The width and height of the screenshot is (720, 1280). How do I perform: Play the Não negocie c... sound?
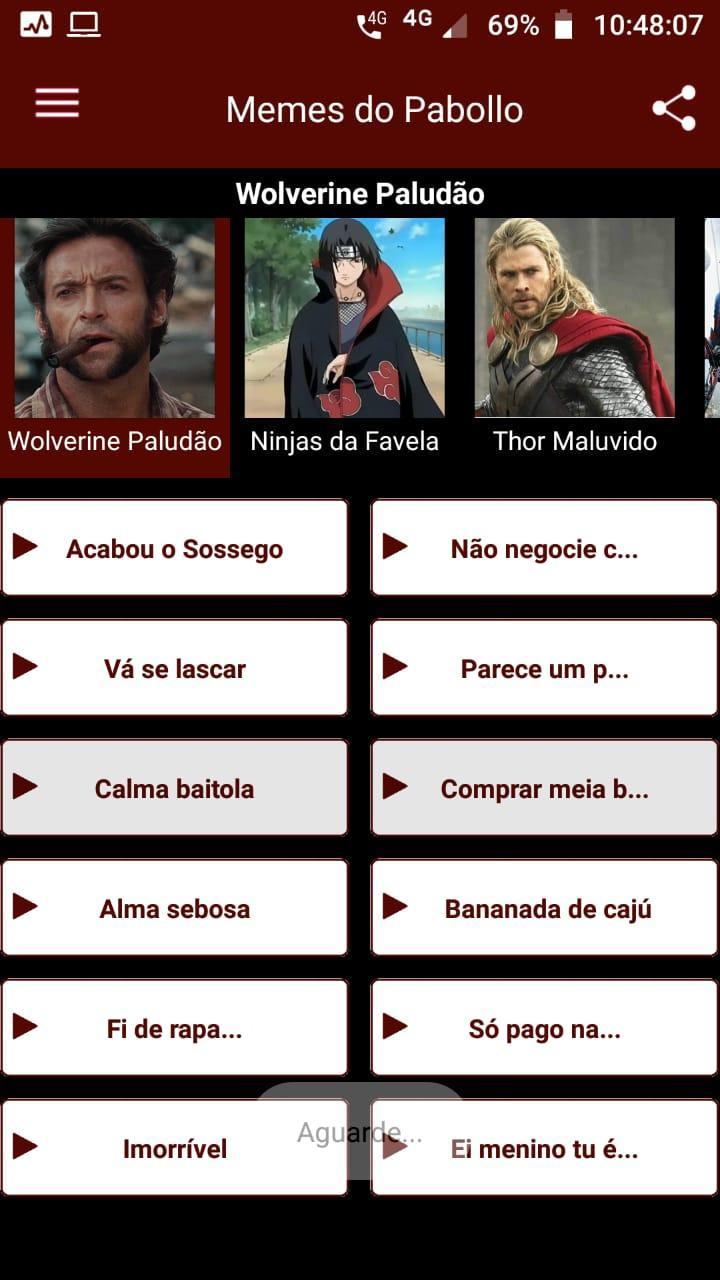click(544, 548)
